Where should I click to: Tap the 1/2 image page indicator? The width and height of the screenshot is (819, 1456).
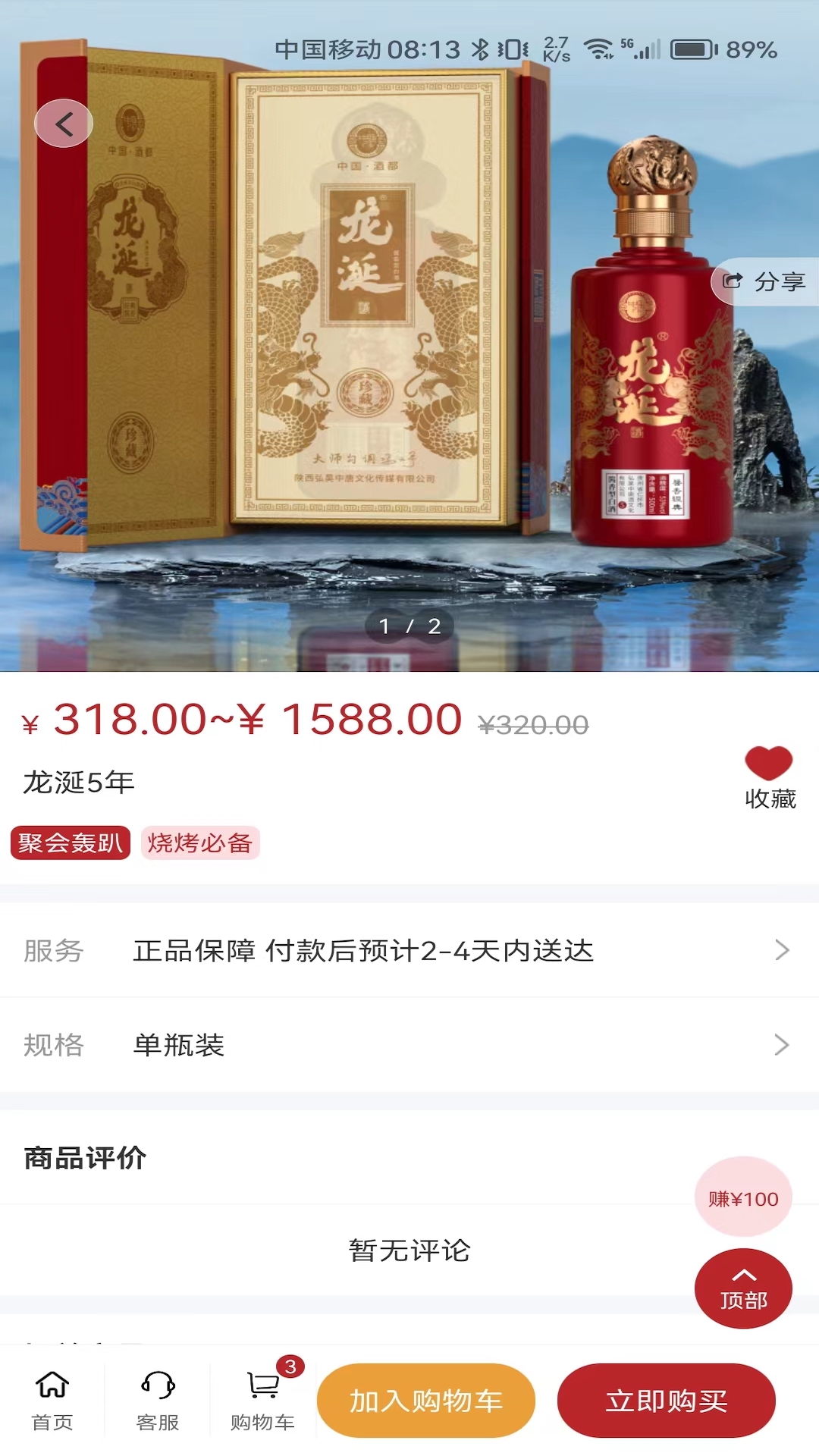pos(409,626)
